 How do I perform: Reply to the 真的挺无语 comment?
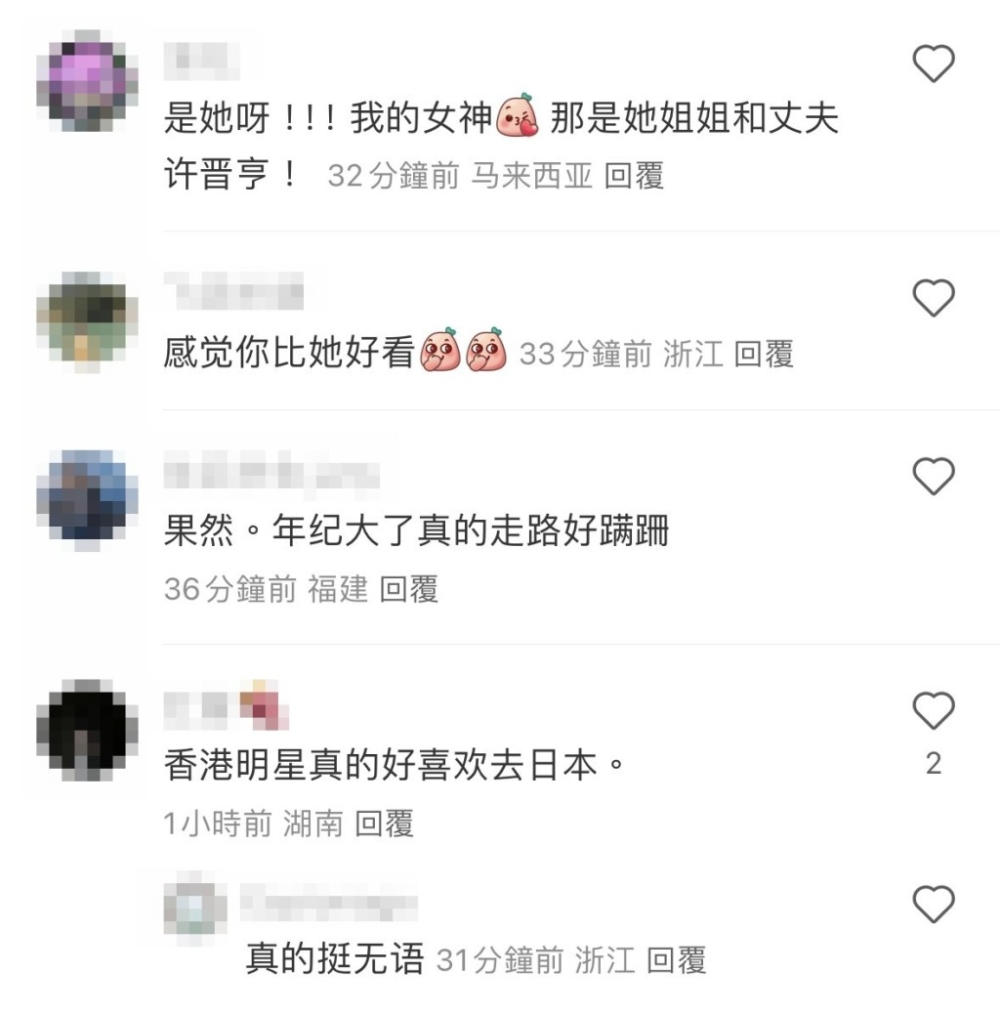point(677,961)
